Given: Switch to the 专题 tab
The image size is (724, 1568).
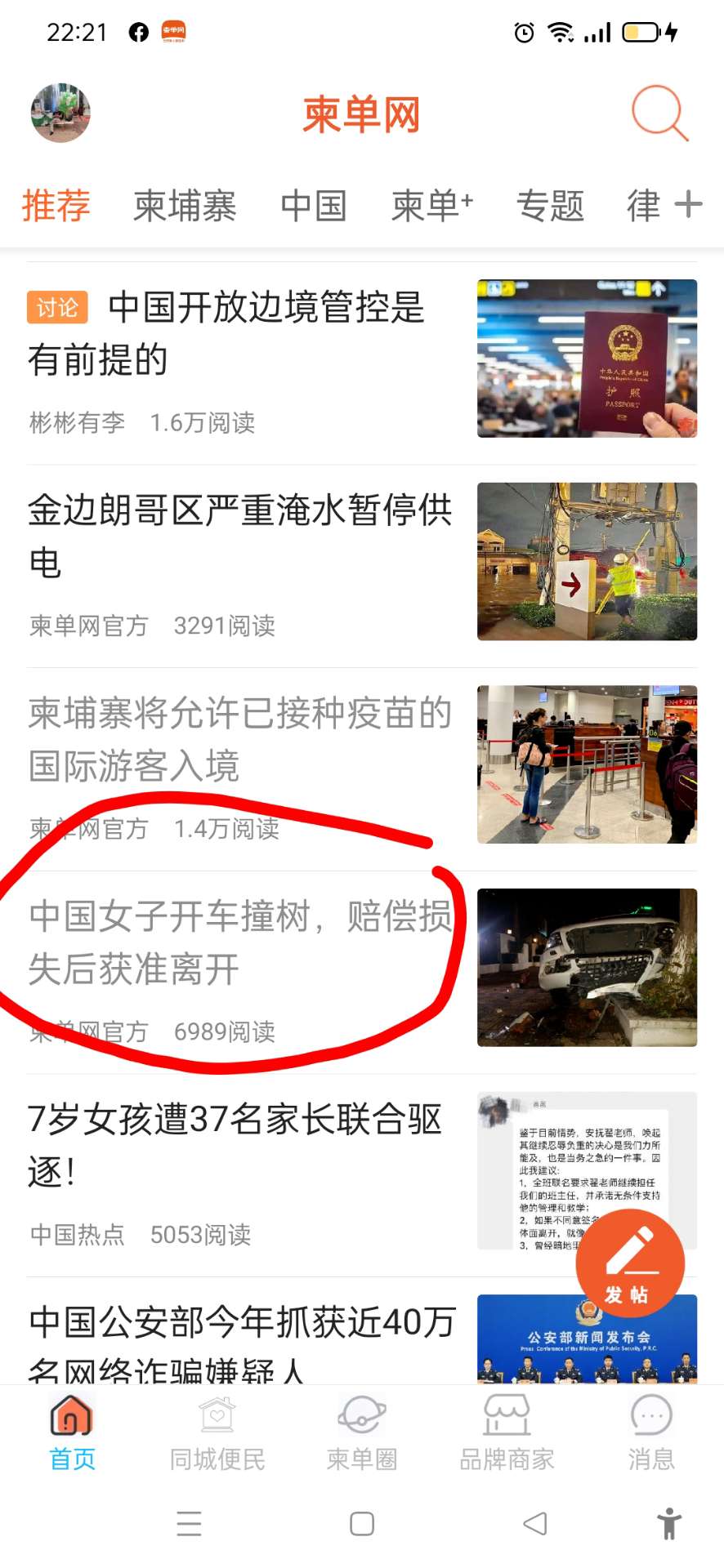Looking at the screenshot, I should [550, 205].
